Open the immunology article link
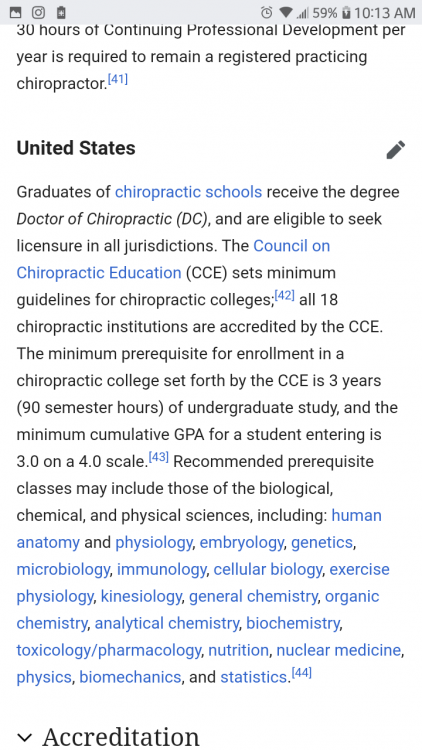 point(162,570)
